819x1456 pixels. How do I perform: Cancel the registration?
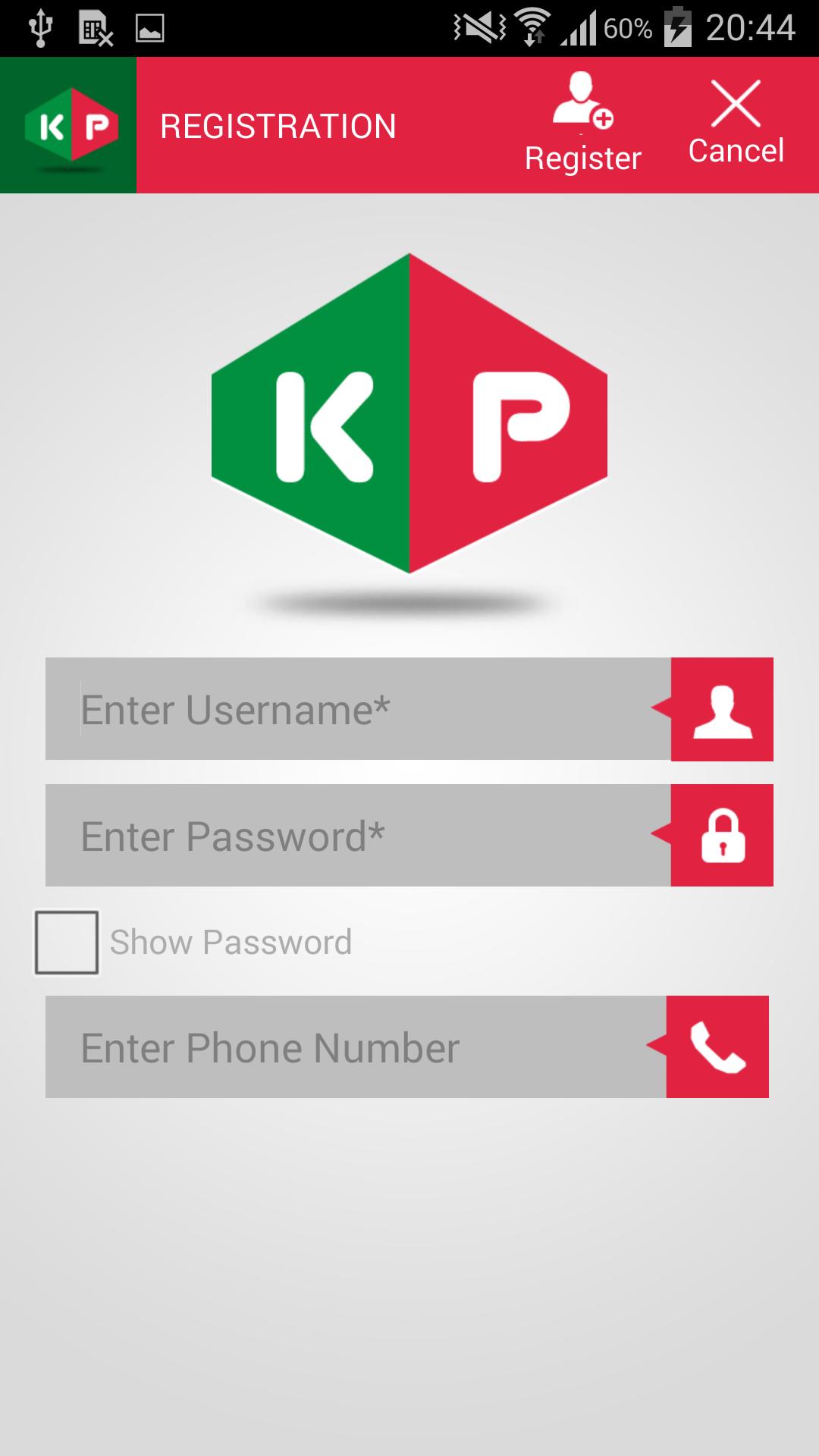coord(736,125)
